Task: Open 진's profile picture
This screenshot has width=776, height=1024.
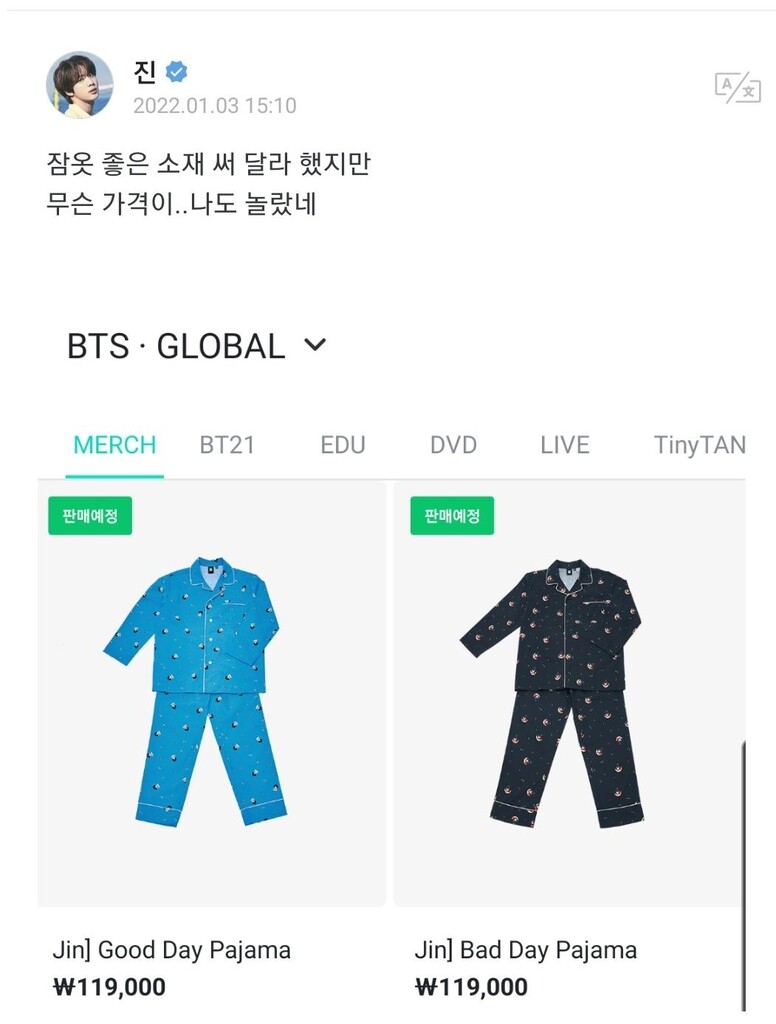Action: [x=80, y=85]
